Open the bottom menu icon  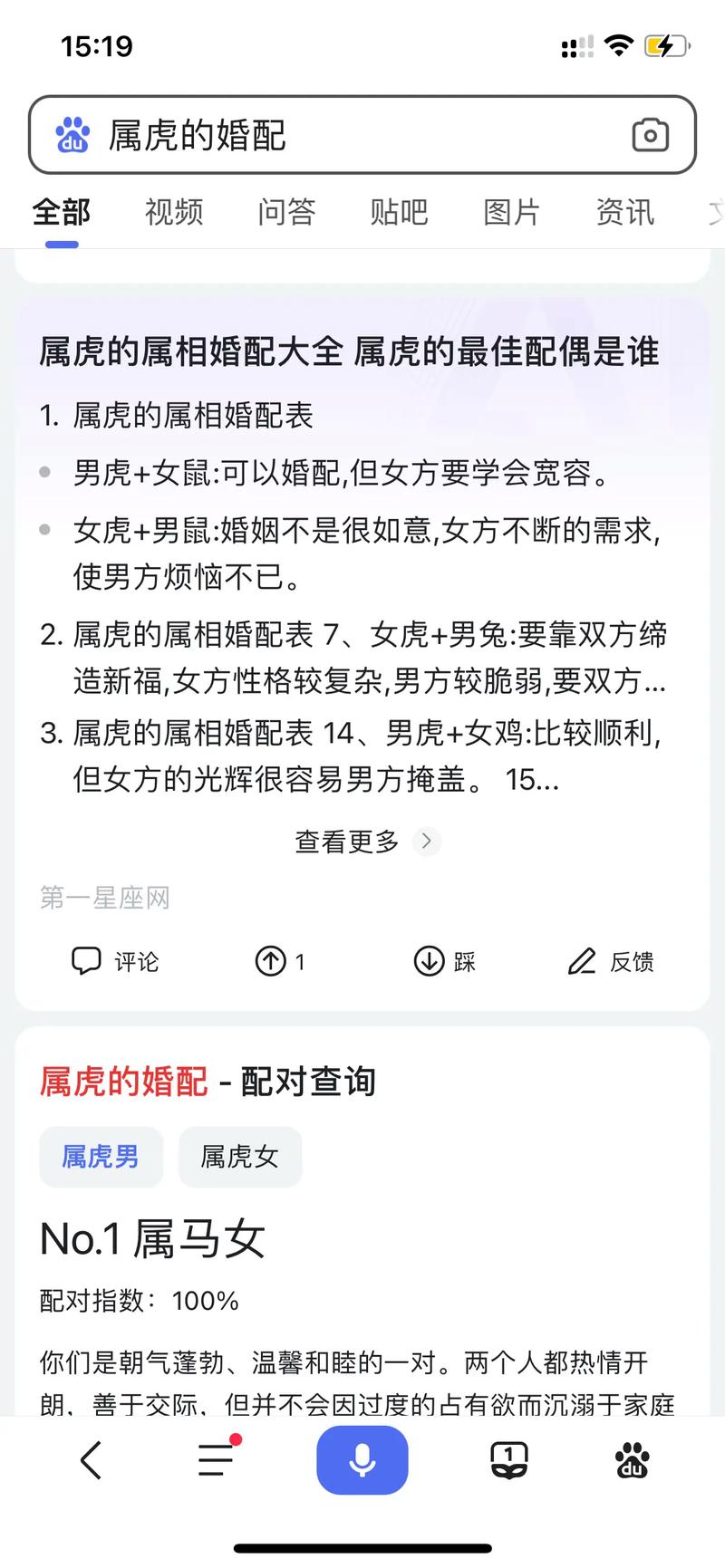(x=217, y=1460)
